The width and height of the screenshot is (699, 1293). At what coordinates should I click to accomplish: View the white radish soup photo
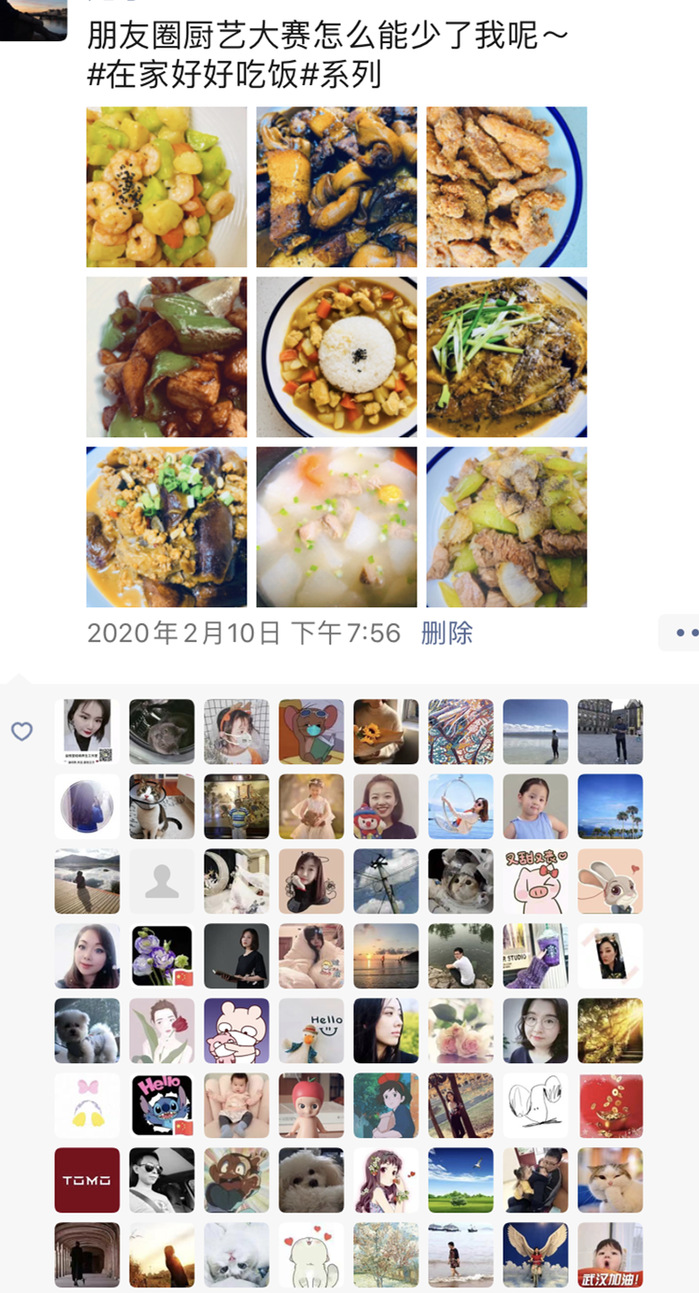point(336,527)
